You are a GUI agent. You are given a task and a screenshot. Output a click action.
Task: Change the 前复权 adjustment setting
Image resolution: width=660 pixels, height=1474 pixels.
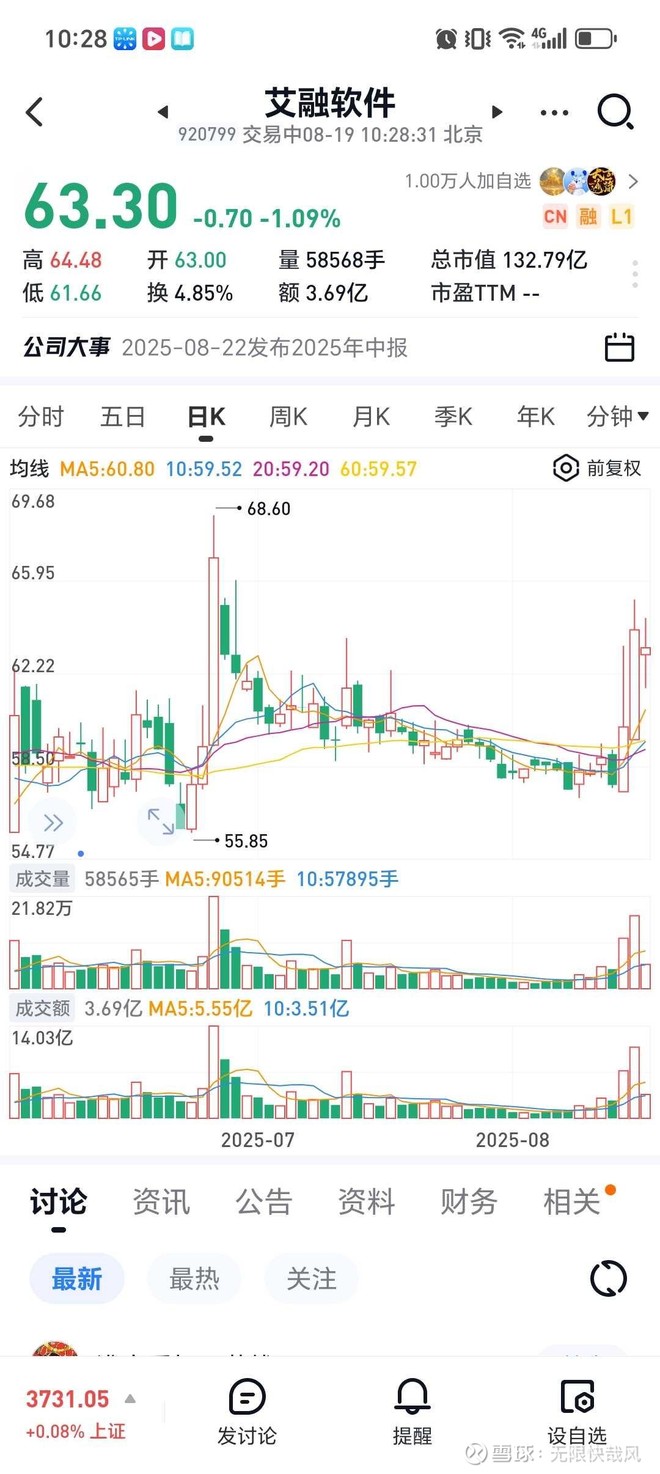(598, 468)
